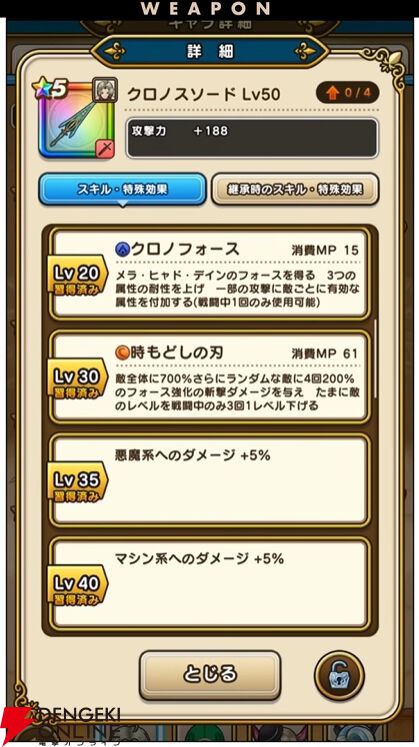Open the 継承時のスキル・特殊効果 tab
This screenshot has height=747, width=419.
[x=295, y=189]
